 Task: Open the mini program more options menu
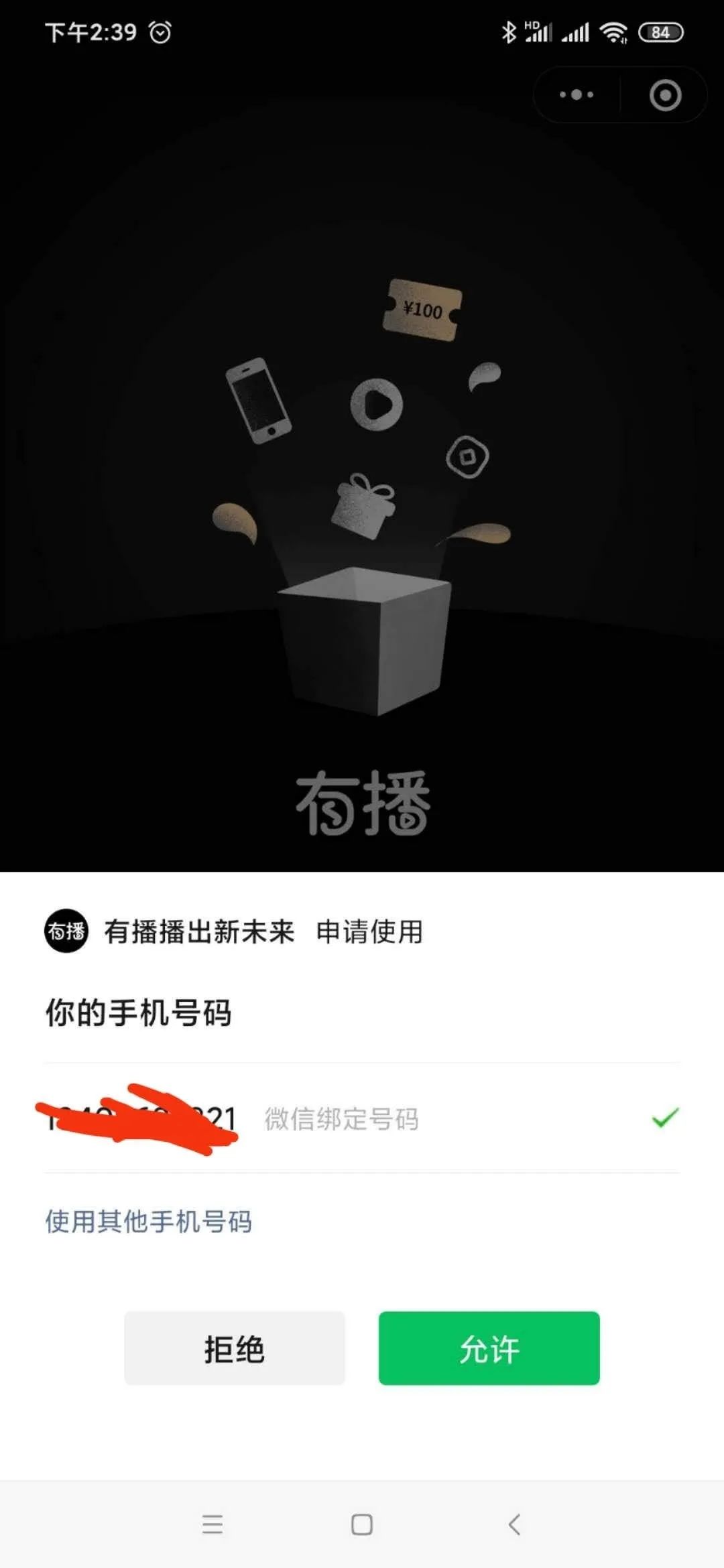[x=577, y=94]
